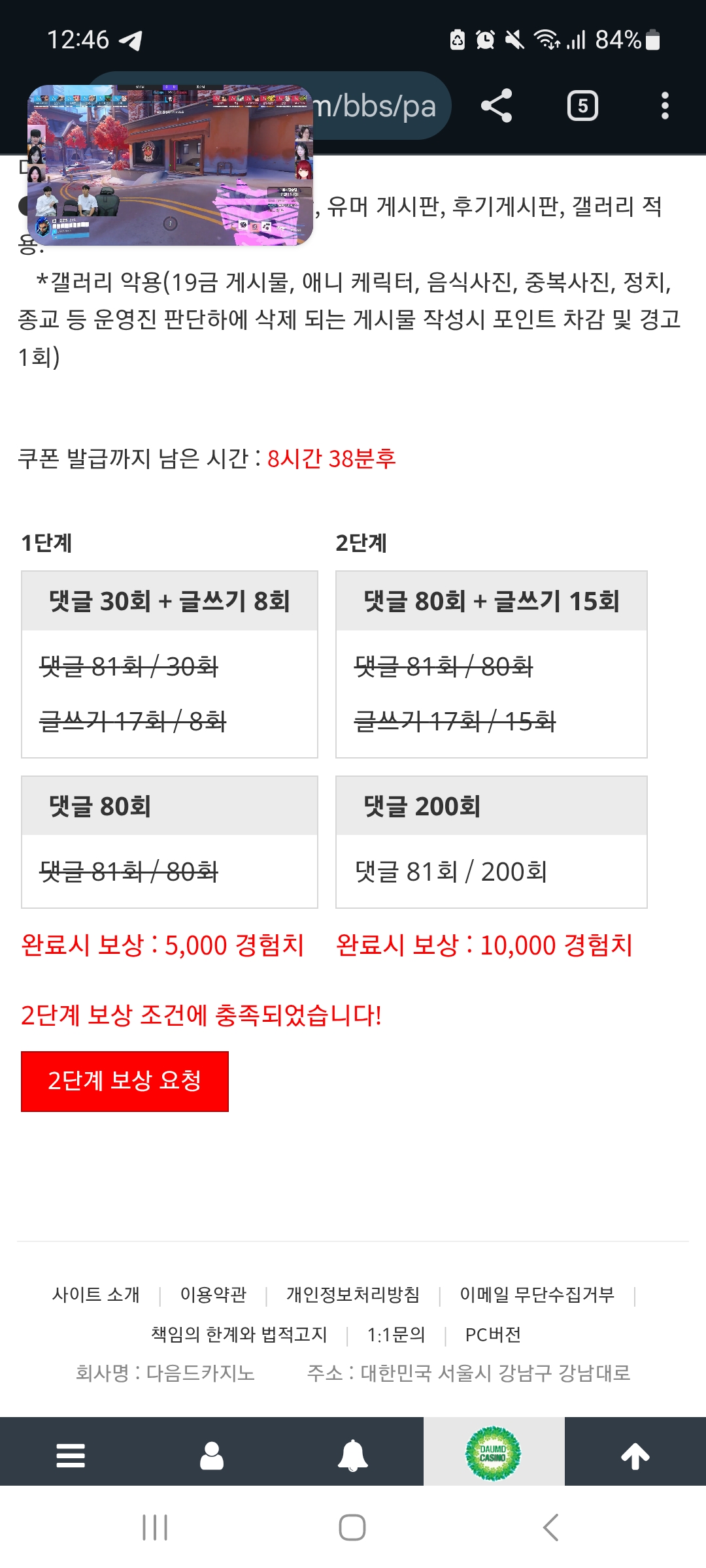Open the 사이트 소개 link

coord(96,1294)
